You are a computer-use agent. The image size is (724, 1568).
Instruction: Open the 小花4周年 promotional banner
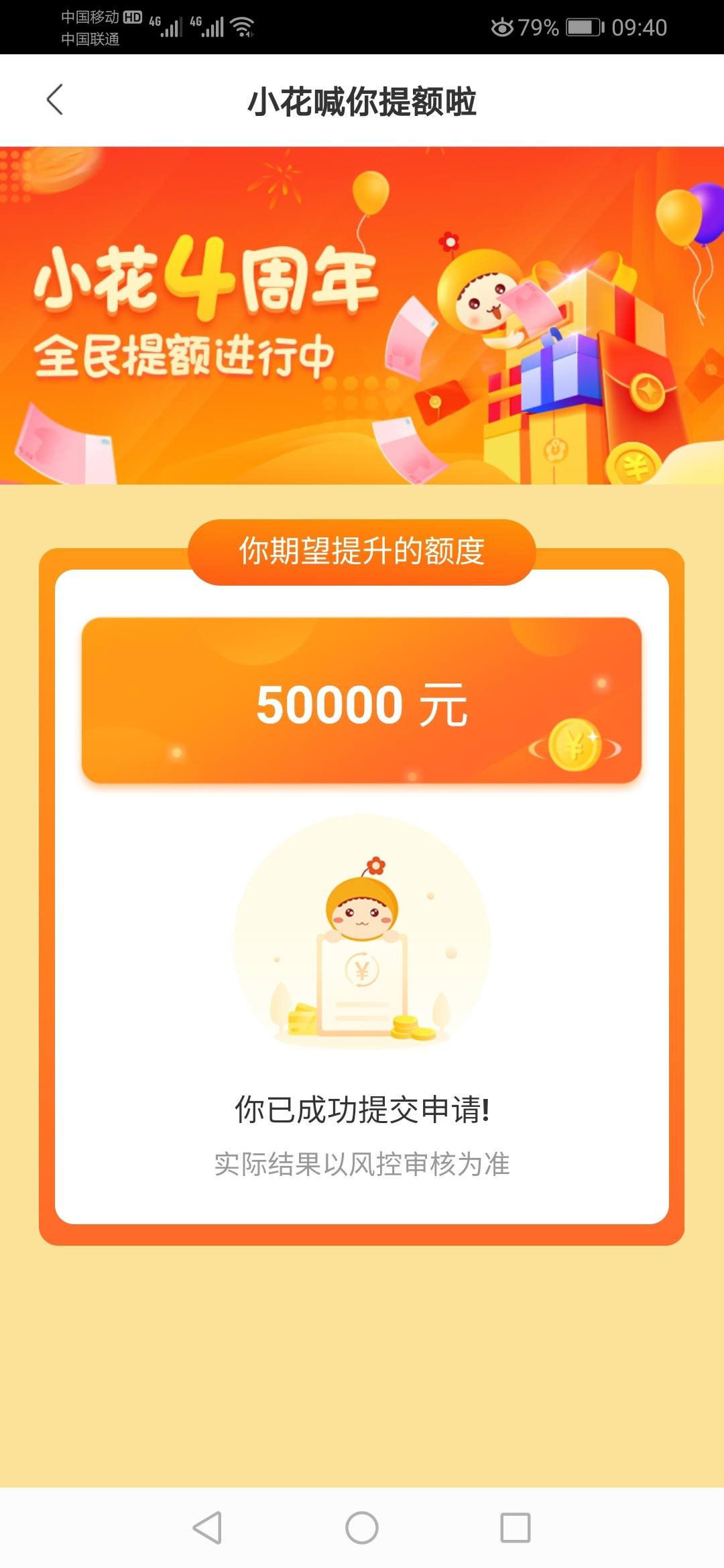tap(362, 315)
